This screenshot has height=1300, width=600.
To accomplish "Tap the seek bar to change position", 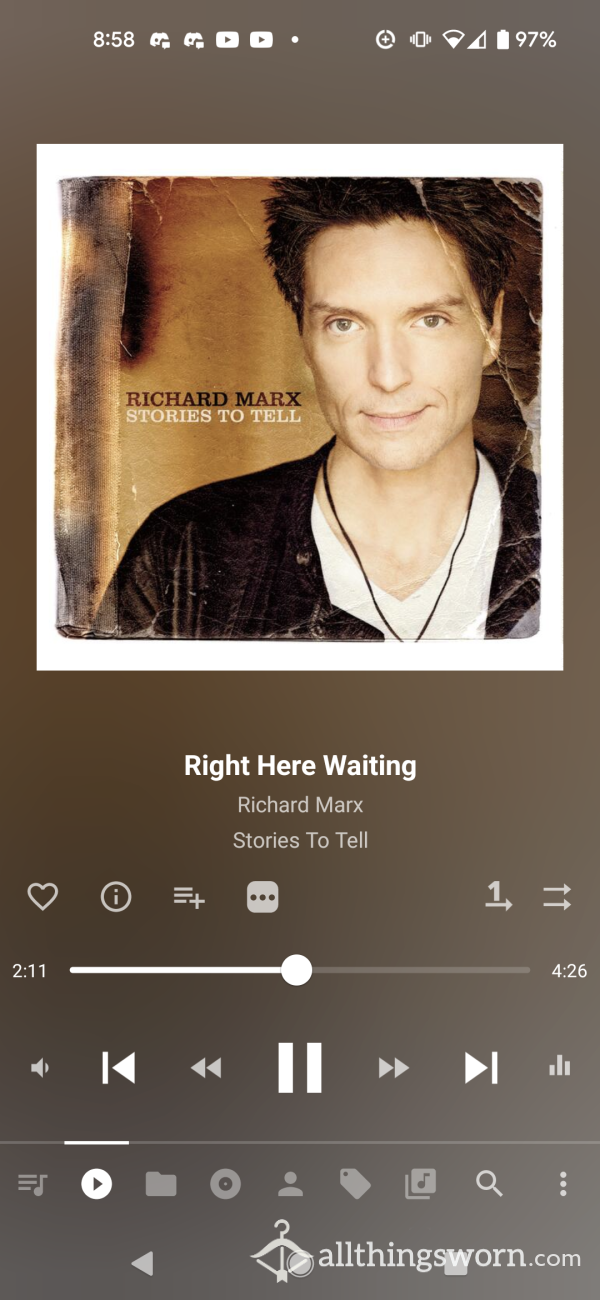I will [x=300, y=970].
